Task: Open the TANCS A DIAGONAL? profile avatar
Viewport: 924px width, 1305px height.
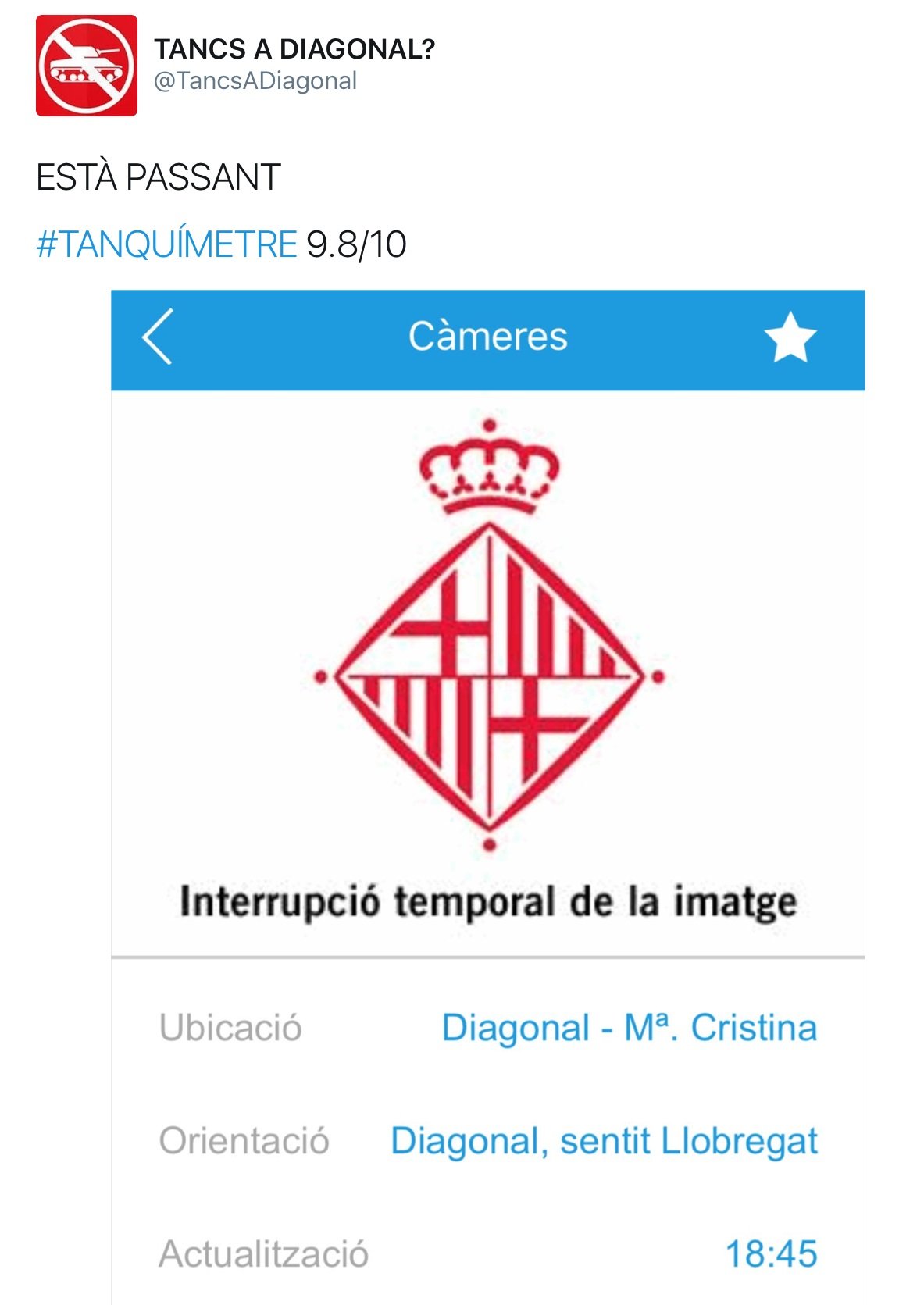Action: 86,66
